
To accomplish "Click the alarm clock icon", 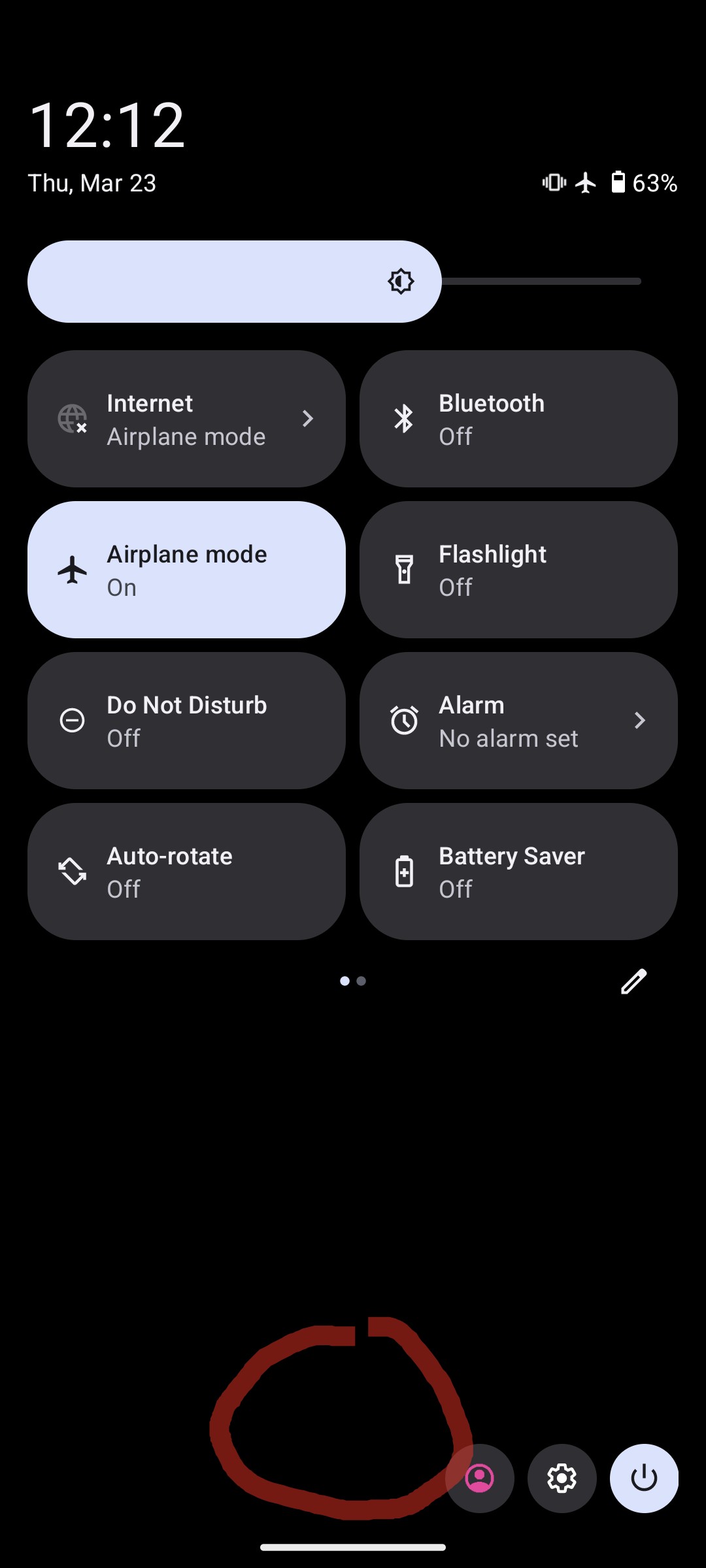I will pyautogui.click(x=403, y=720).
